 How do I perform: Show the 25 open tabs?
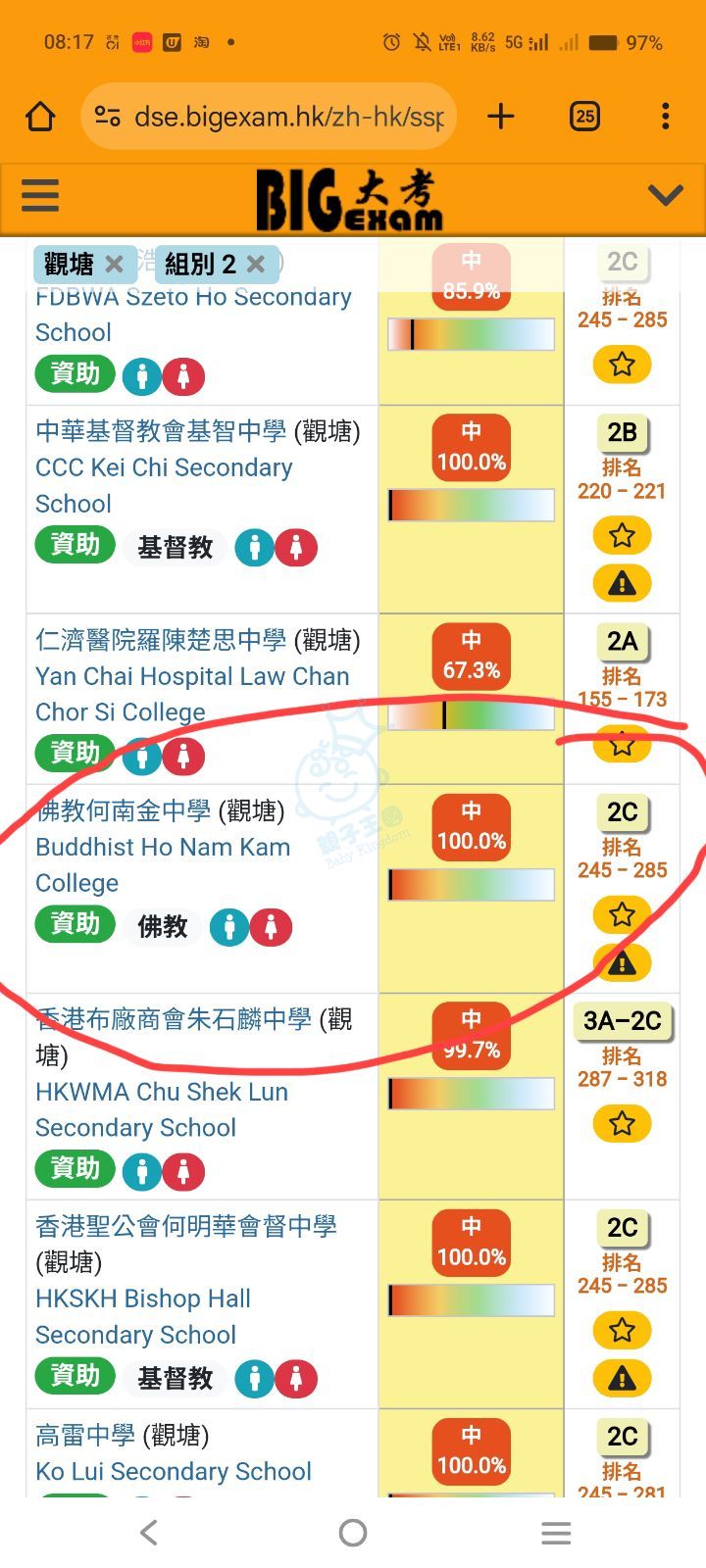pos(584,117)
